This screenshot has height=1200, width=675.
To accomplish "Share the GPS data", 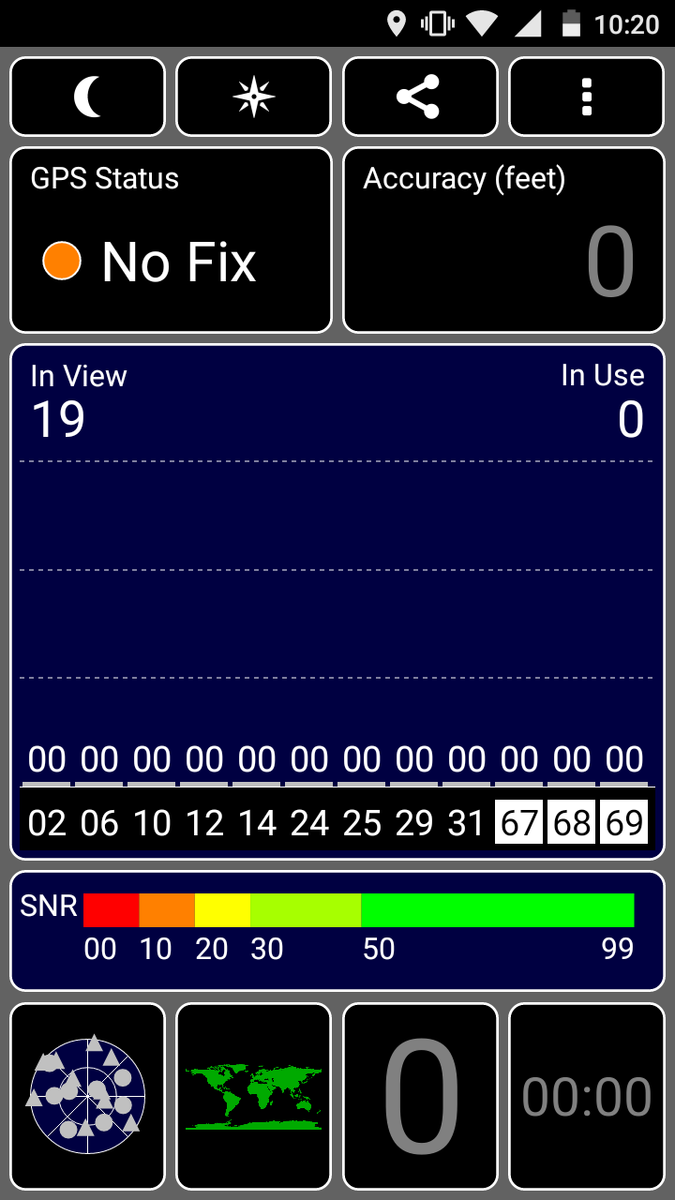I will pyautogui.click(x=420, y=97).
